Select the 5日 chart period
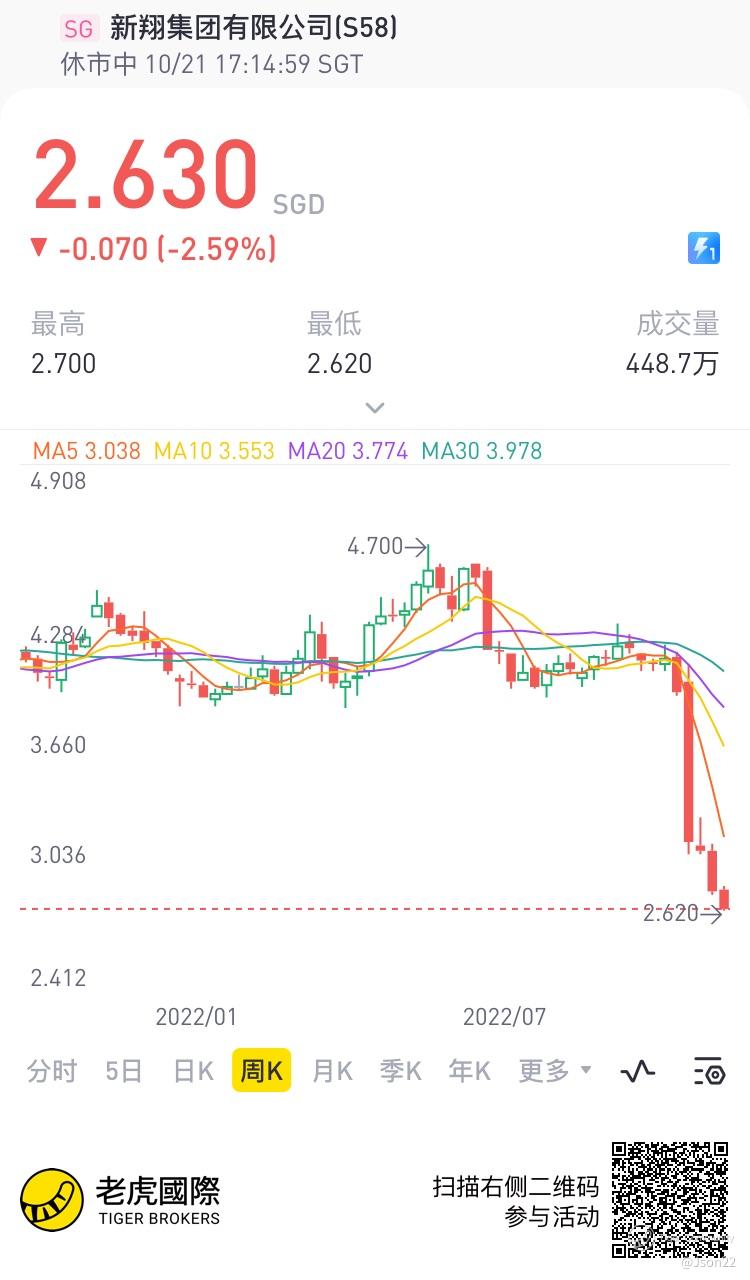Screen dimensions: 750x1280 [x=124, y=1071]
